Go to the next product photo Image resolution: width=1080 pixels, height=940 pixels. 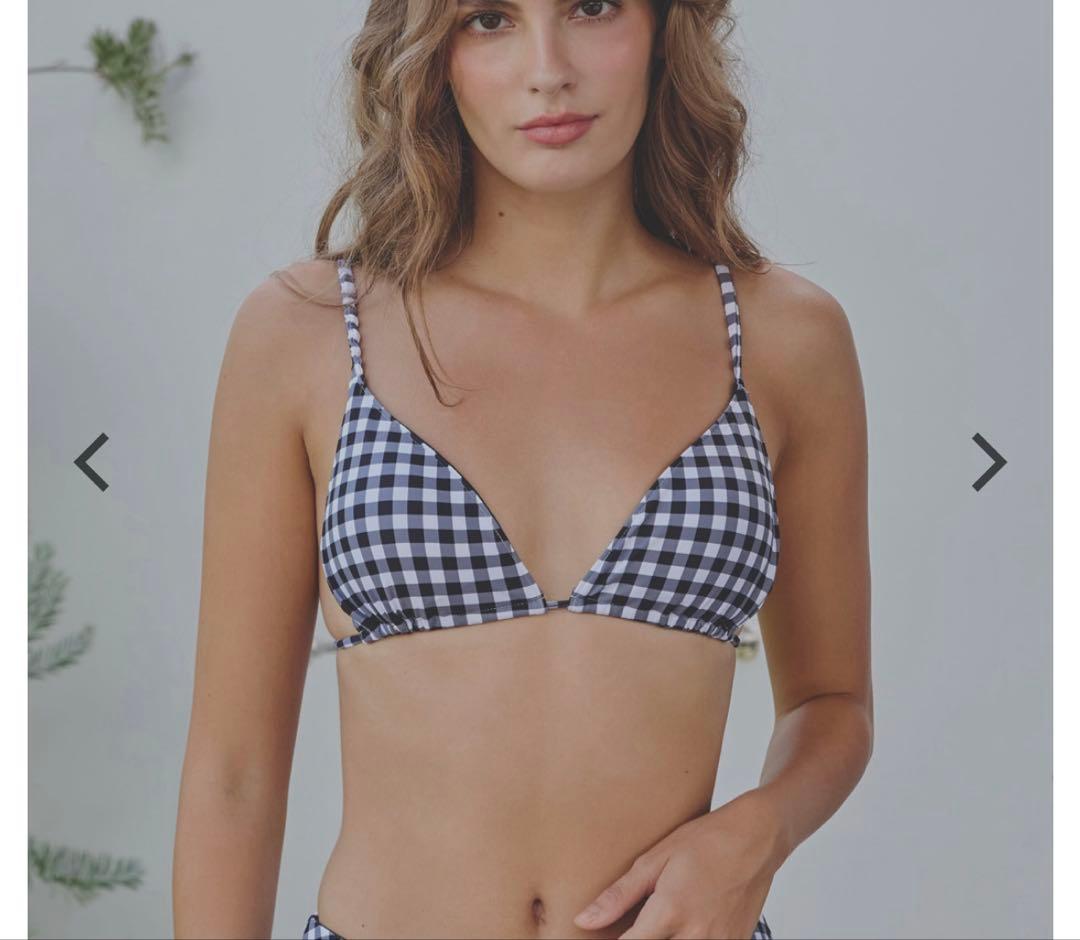tap(988, 462)
